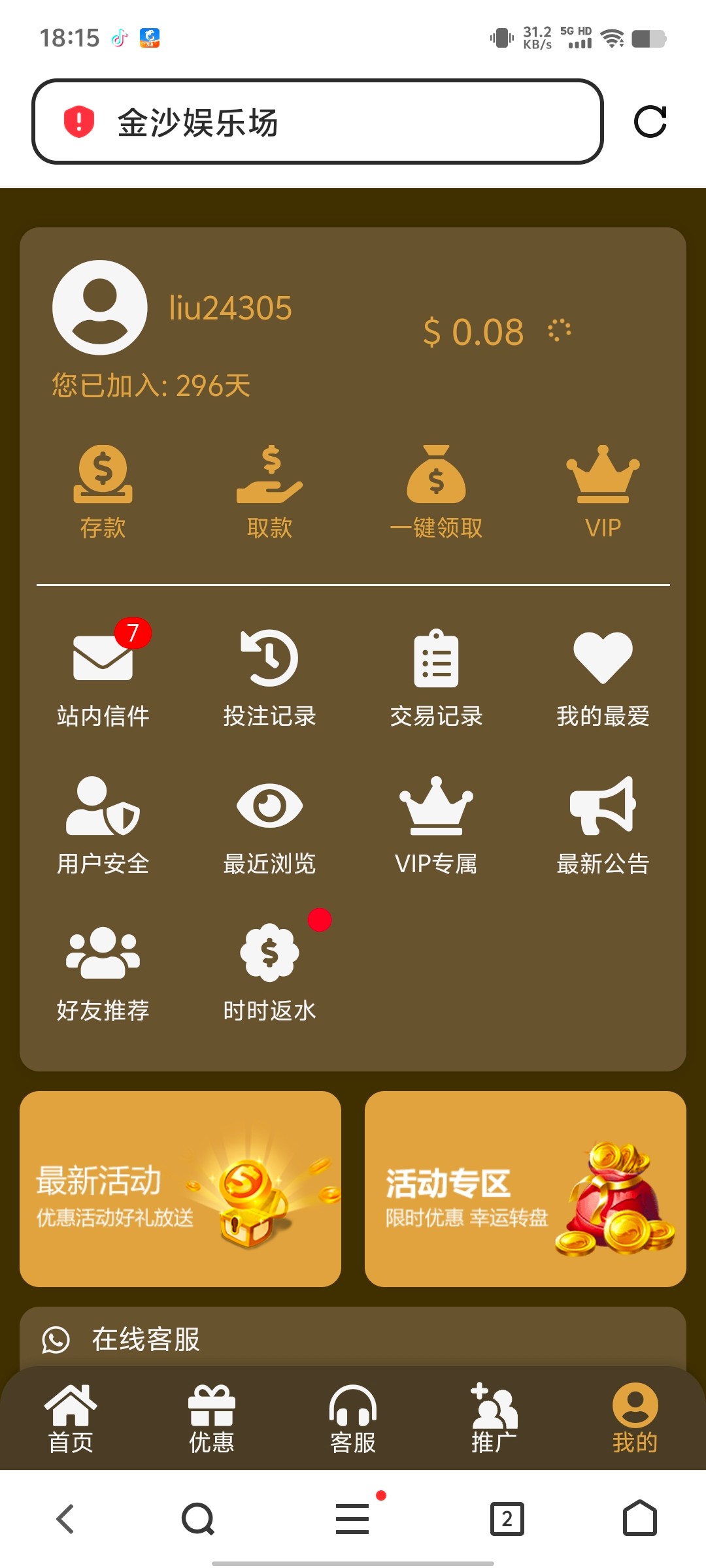Open the 推广 promotion tab
This screenshot has height=1568, width=706.
pos(494,1418)
